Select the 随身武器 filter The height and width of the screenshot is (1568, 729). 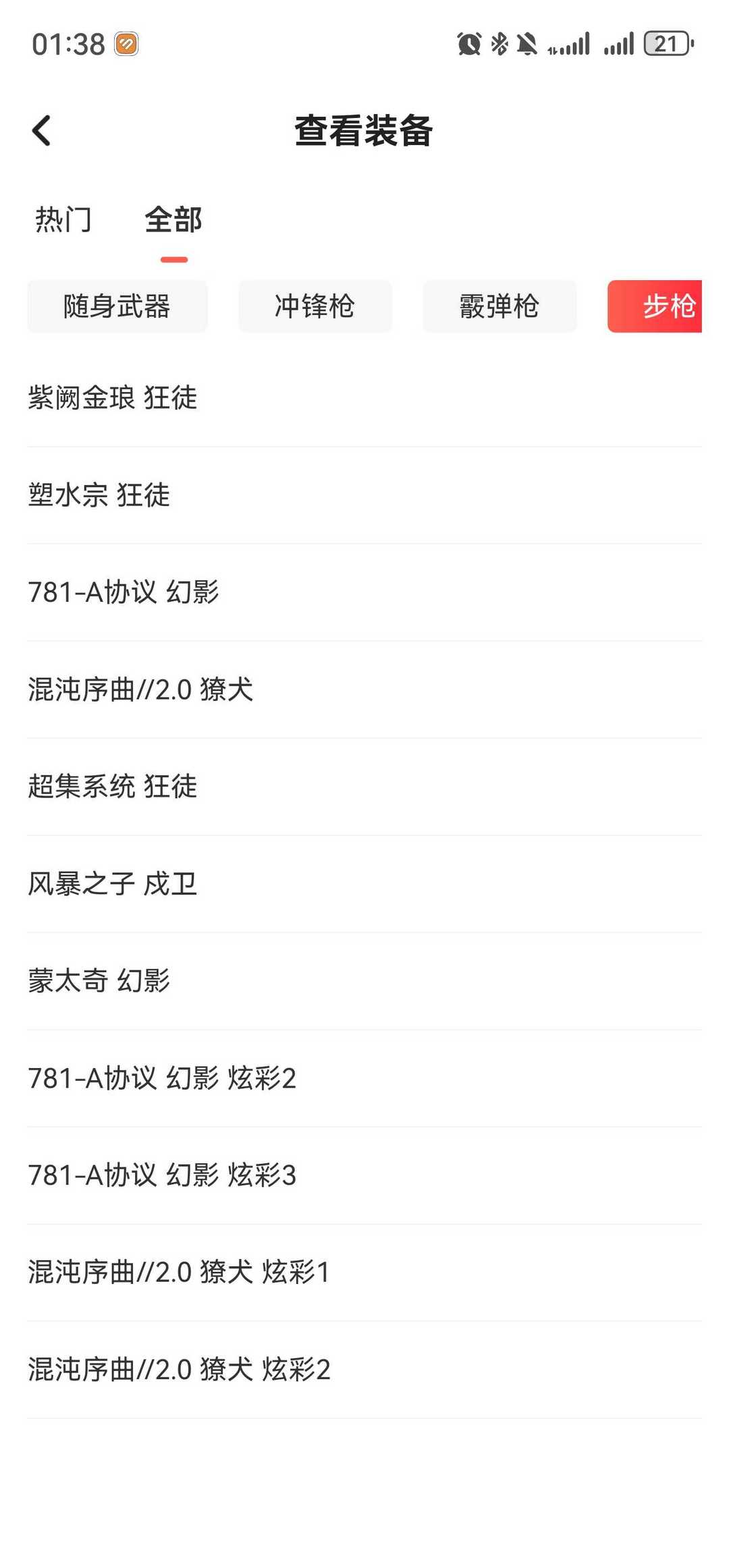[x=116, y=306]
